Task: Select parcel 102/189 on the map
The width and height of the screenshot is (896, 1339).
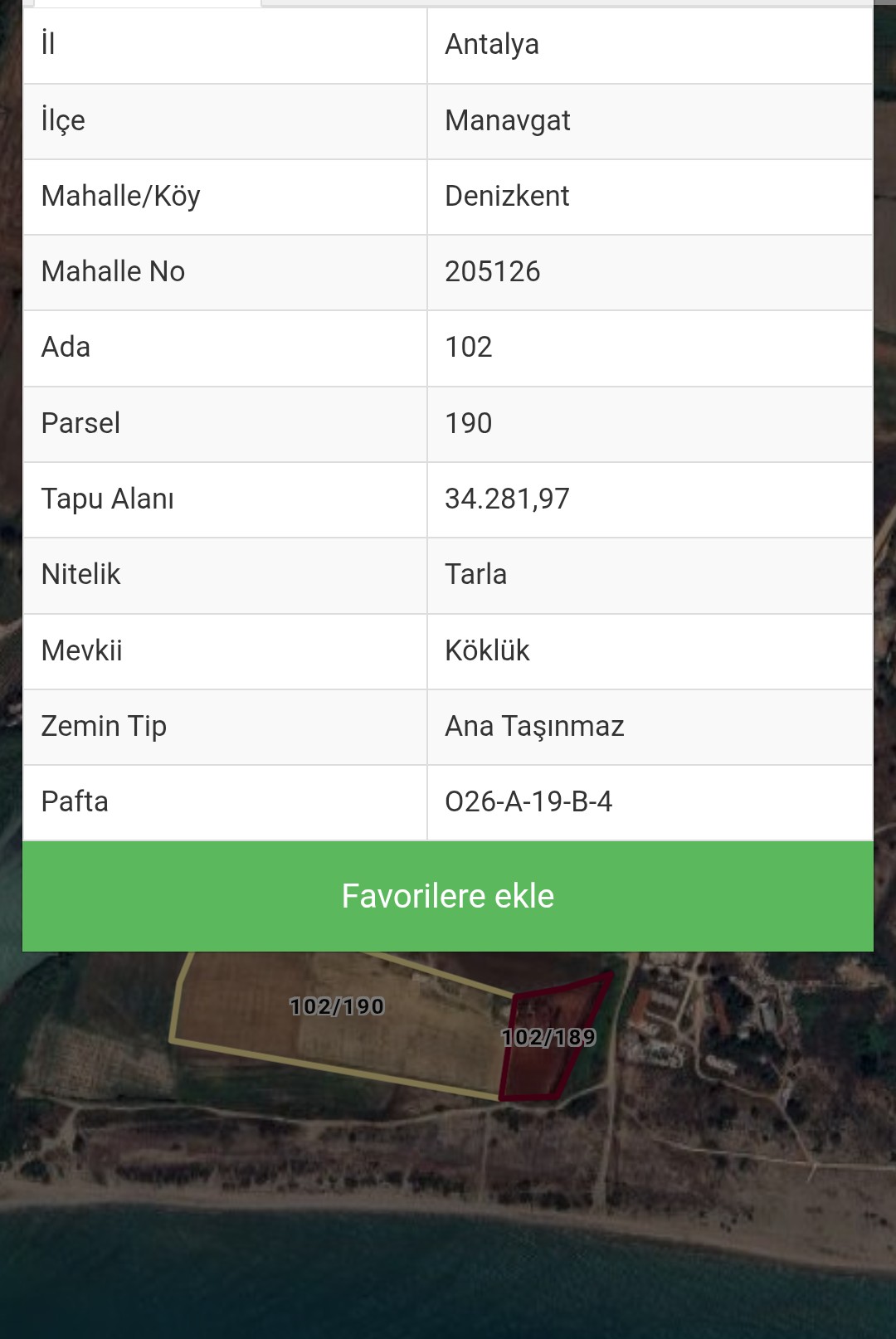Action: click(548, 1038)
